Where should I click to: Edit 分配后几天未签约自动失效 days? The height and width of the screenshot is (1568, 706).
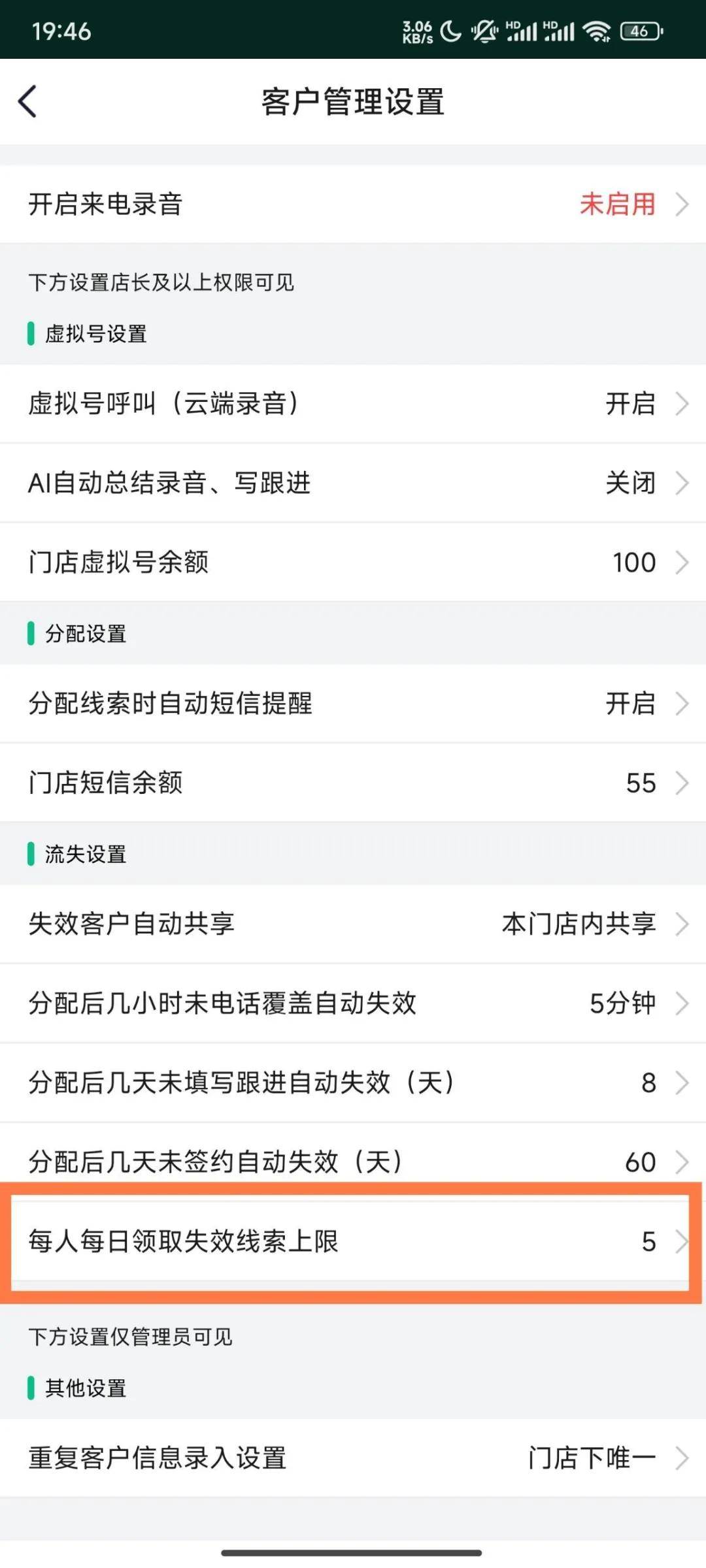[x=353, y=1161]
